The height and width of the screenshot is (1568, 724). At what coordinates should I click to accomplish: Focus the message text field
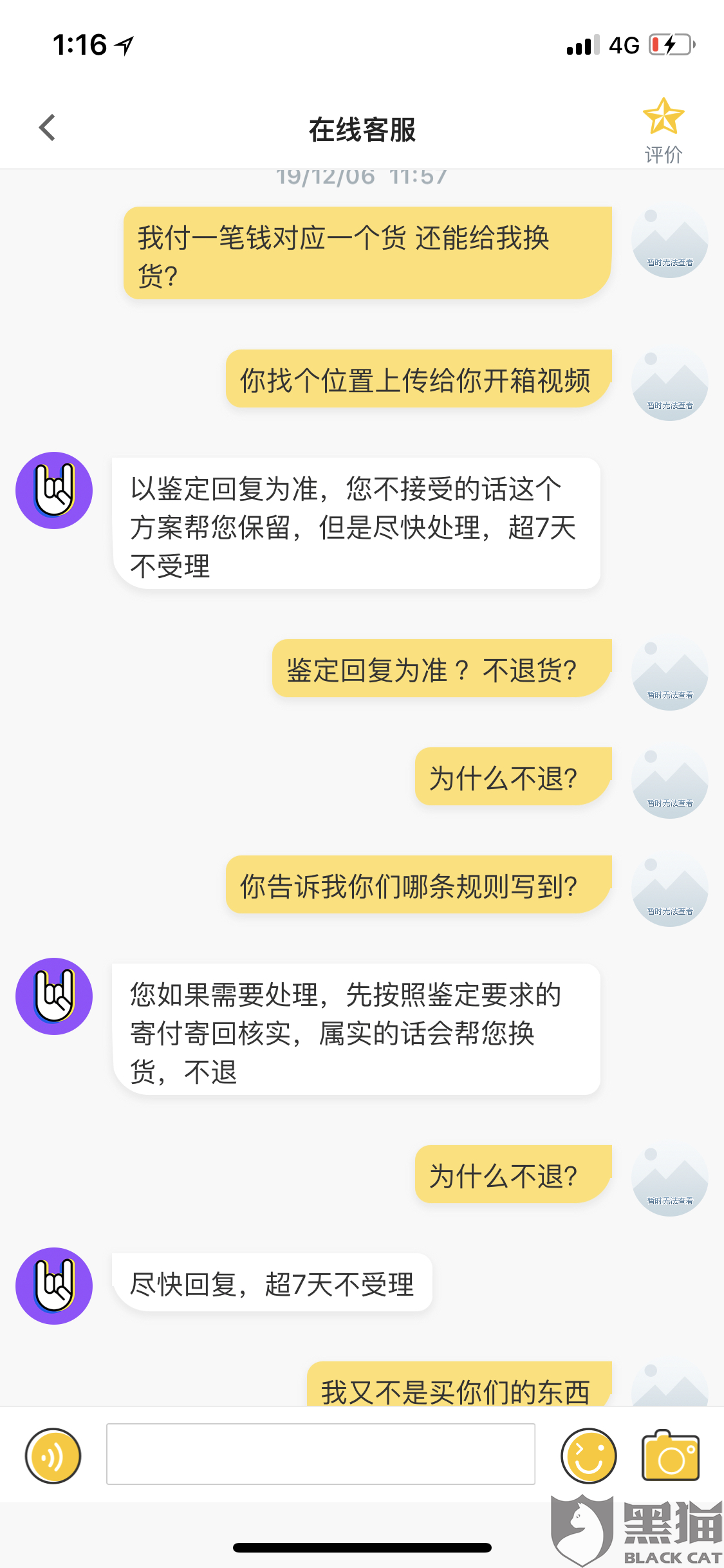click(x=320, y=1454)
